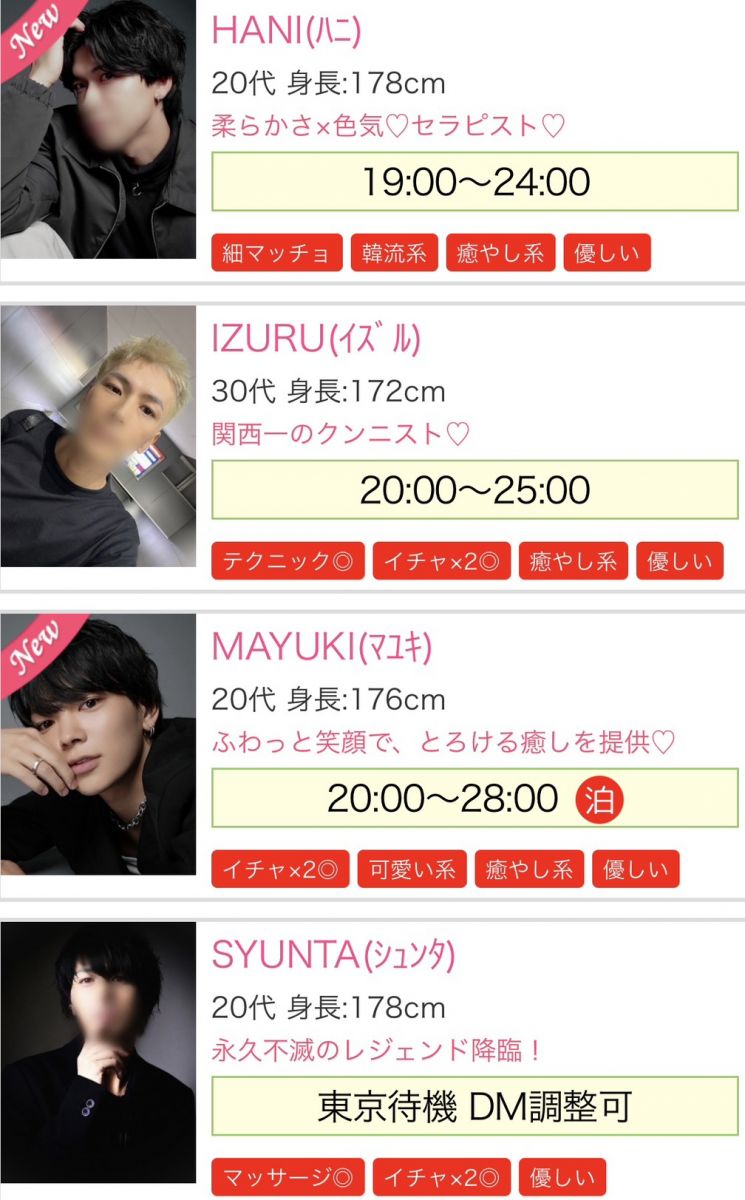745x1200 pixels.
Task: Open IZURU's profile photo
Action: click(x=98, y=436)
